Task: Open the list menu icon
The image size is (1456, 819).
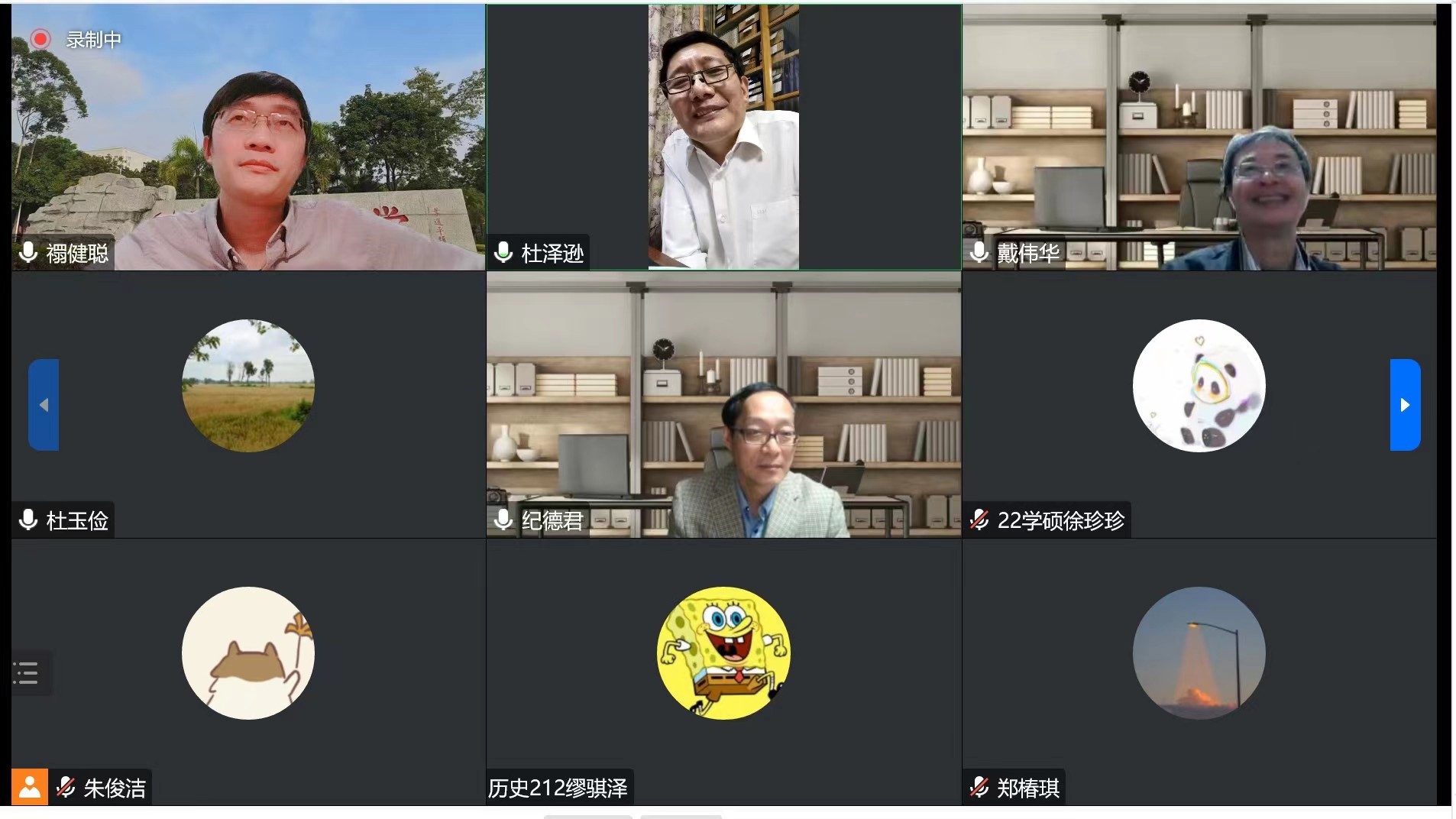Action: pyautogui.click(x=26, y=673)
